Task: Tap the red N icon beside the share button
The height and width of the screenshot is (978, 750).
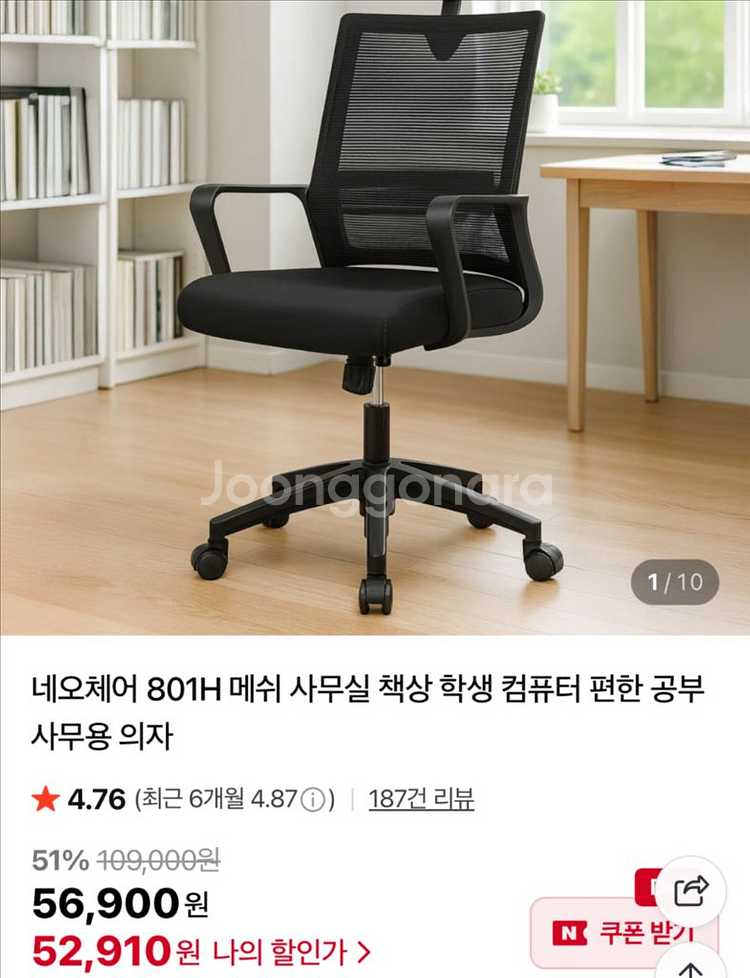Action: [647, 886]
